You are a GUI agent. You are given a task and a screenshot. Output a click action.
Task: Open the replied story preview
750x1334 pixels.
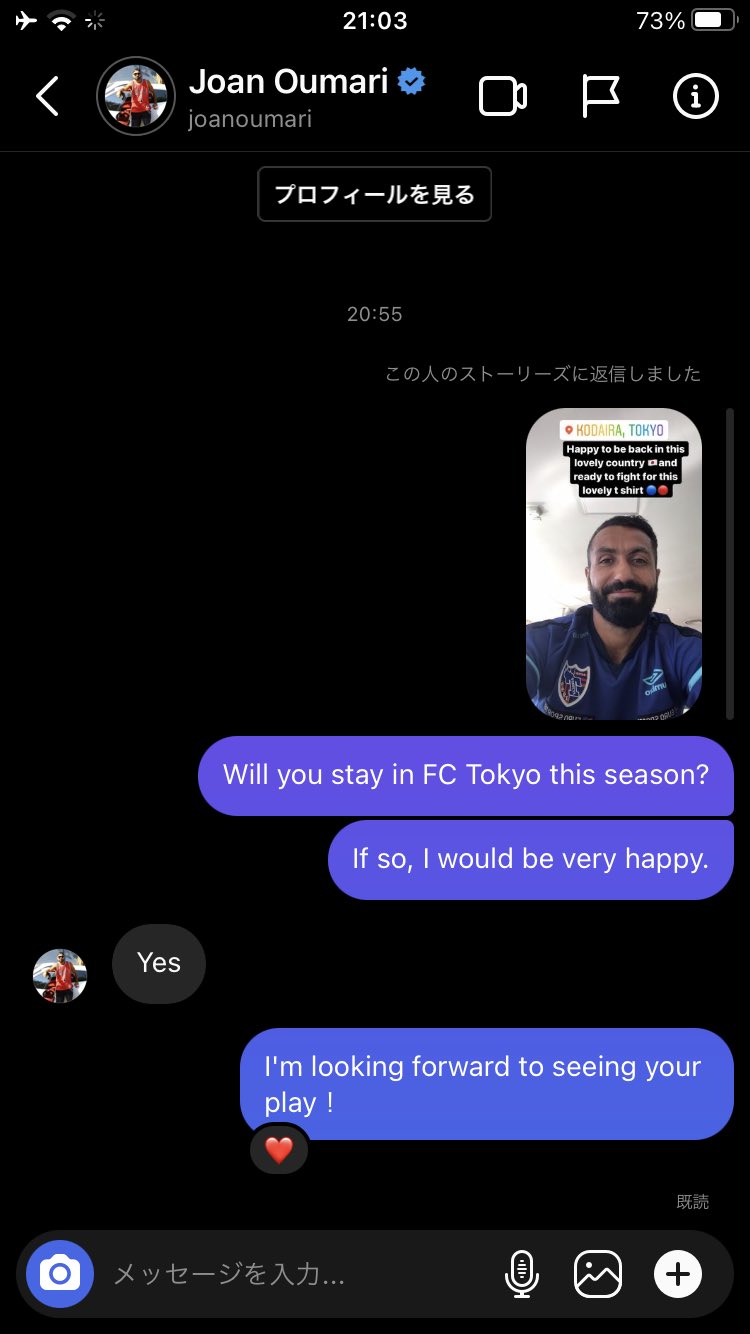coord(614,564)
